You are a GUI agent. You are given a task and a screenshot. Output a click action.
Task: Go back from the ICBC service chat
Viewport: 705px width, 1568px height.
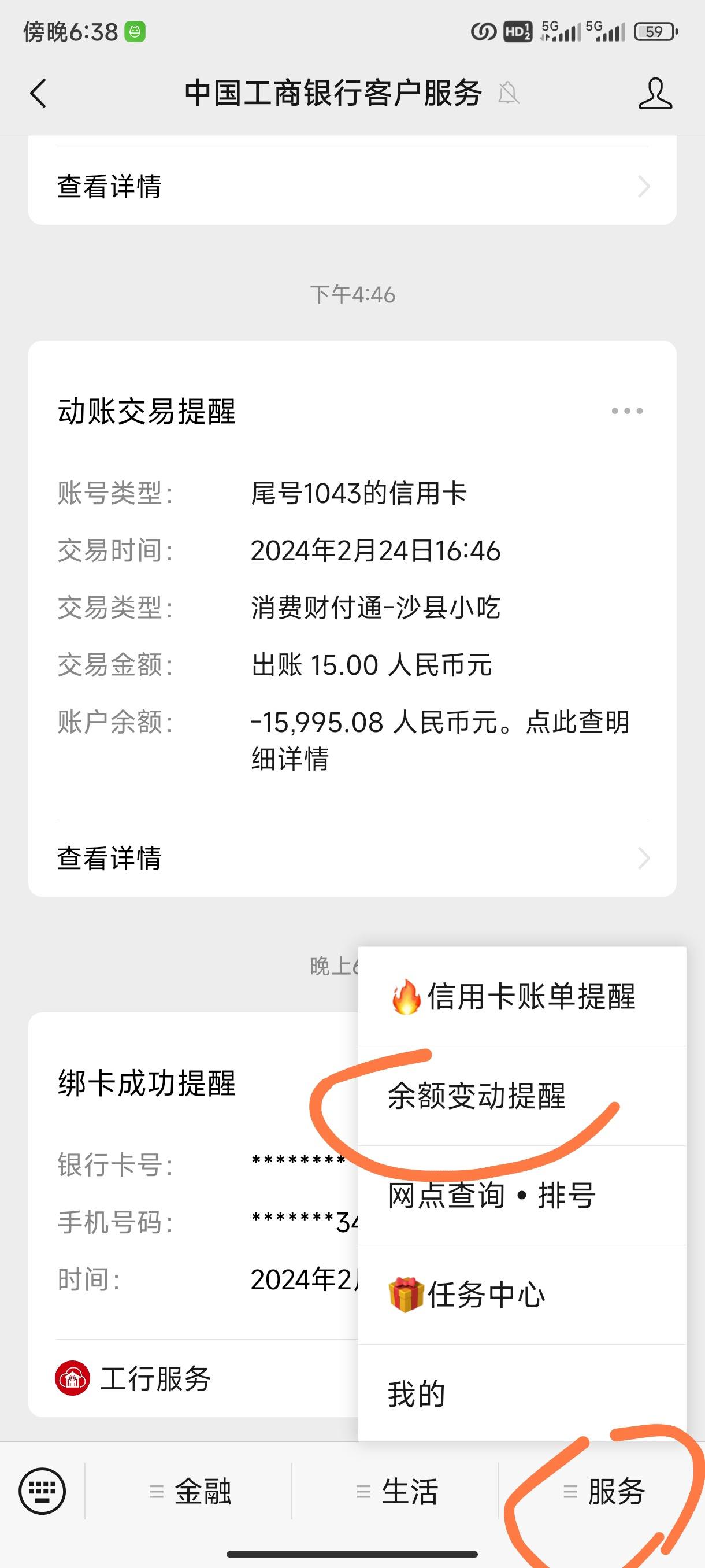pos(38,94)
